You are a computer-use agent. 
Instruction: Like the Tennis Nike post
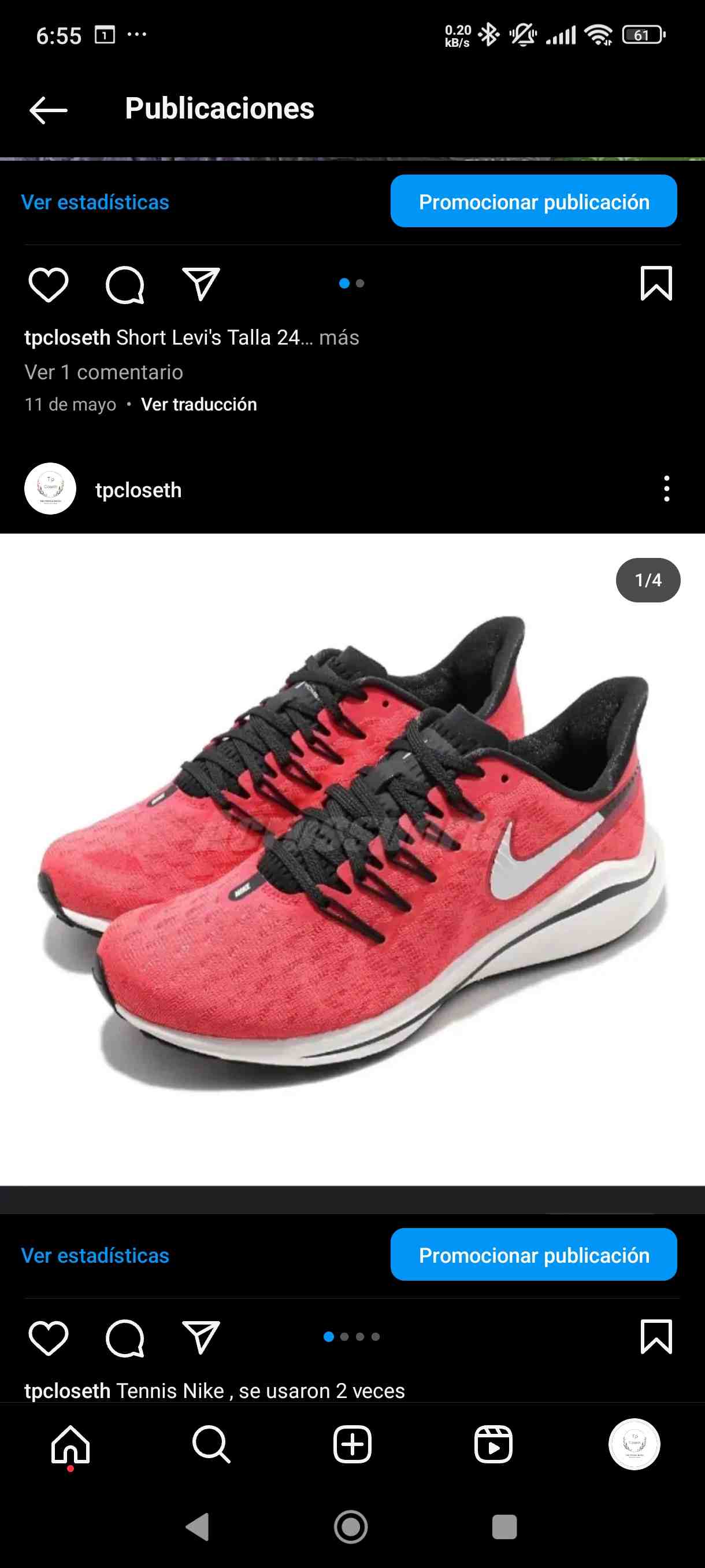coord(48,1338)
